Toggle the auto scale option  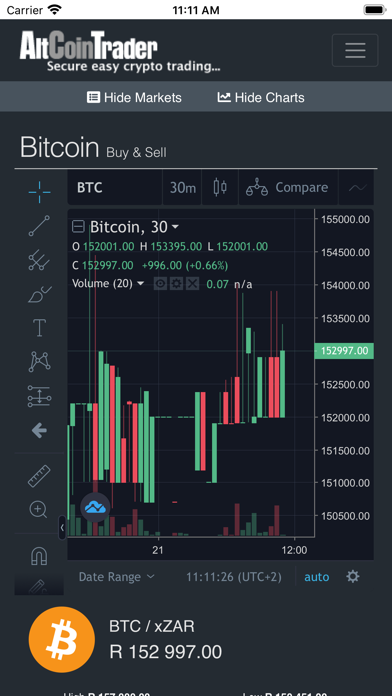tap(317, 577)
